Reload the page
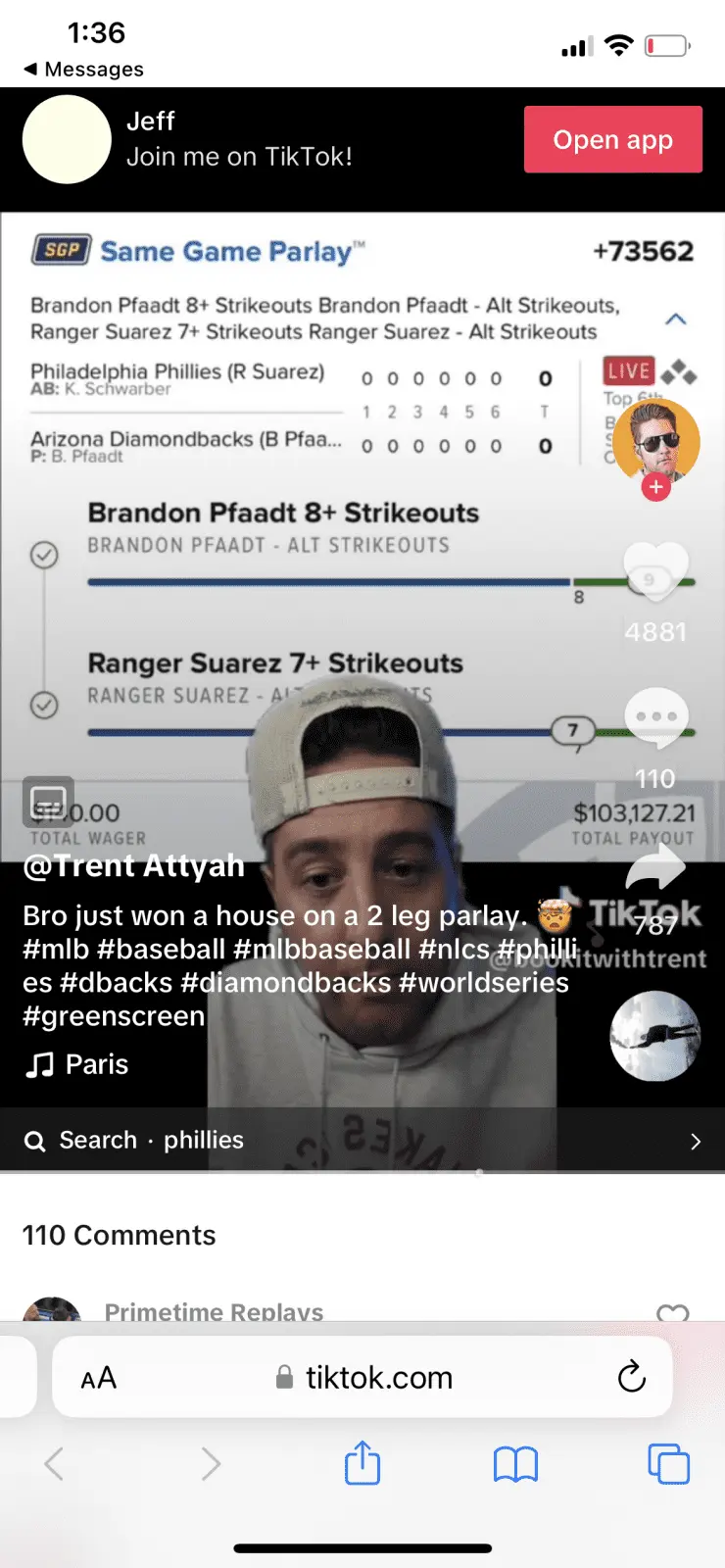 coord(631,1377)
